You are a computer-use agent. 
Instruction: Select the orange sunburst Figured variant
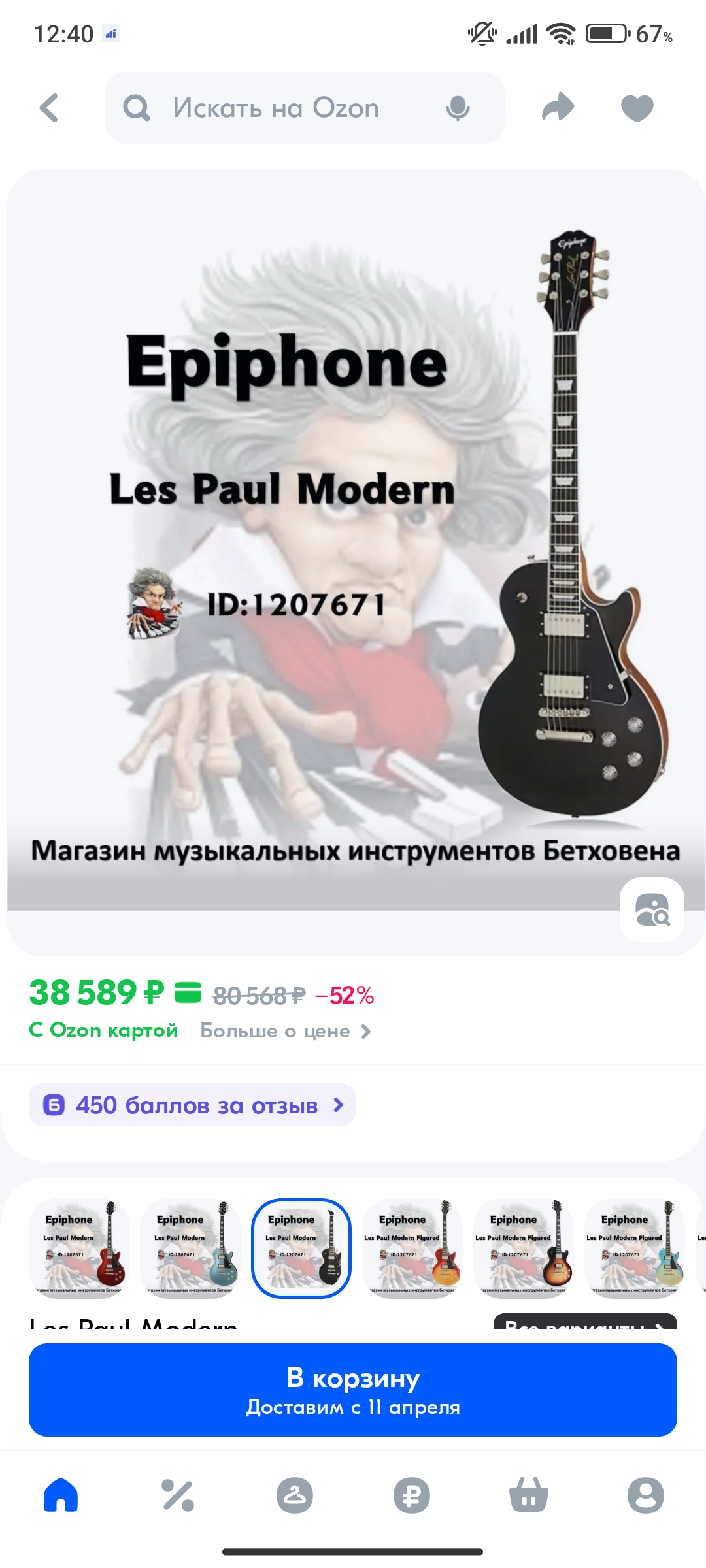point(412,1248)
